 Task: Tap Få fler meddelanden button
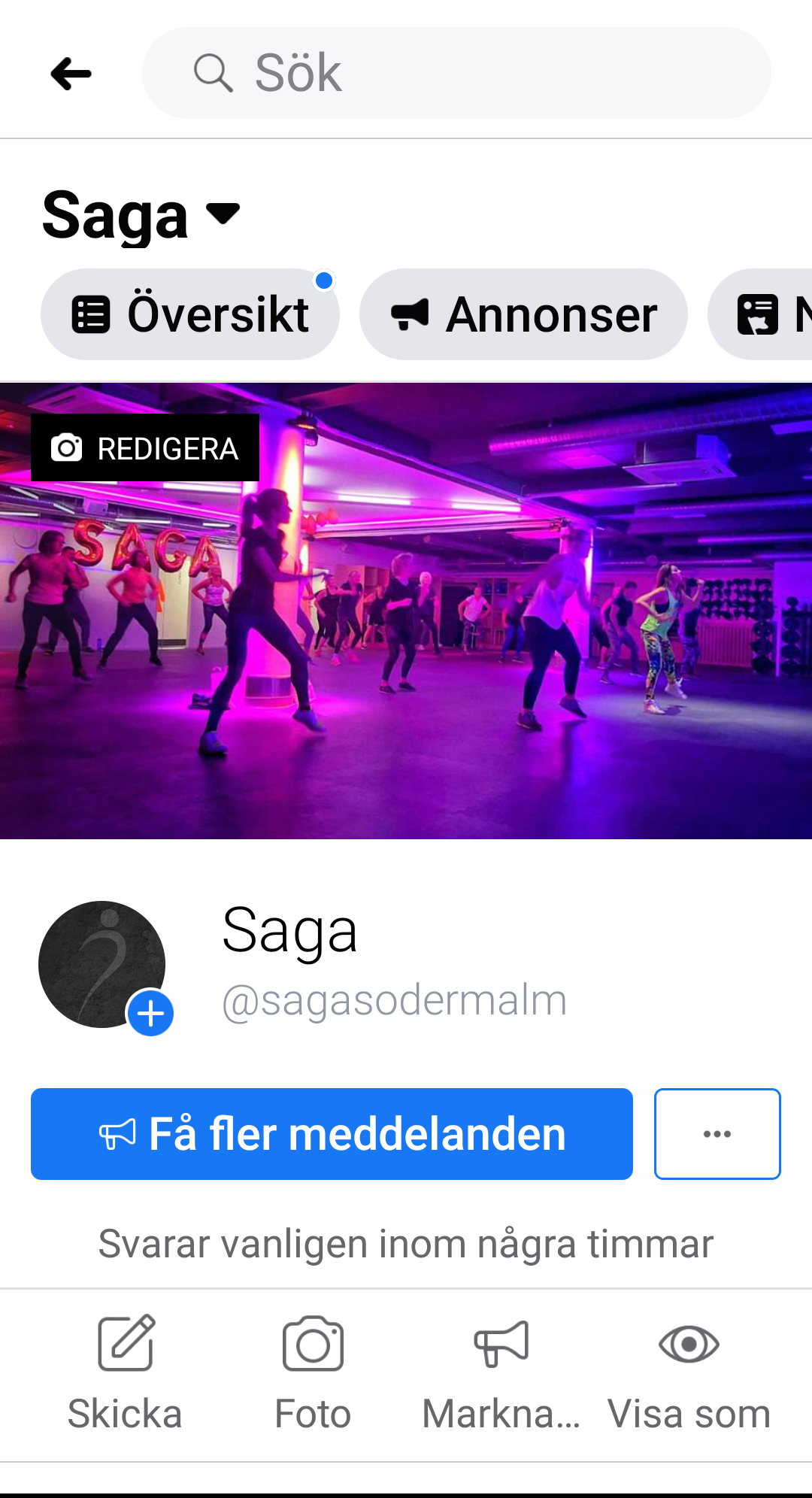pos(332,1134)
